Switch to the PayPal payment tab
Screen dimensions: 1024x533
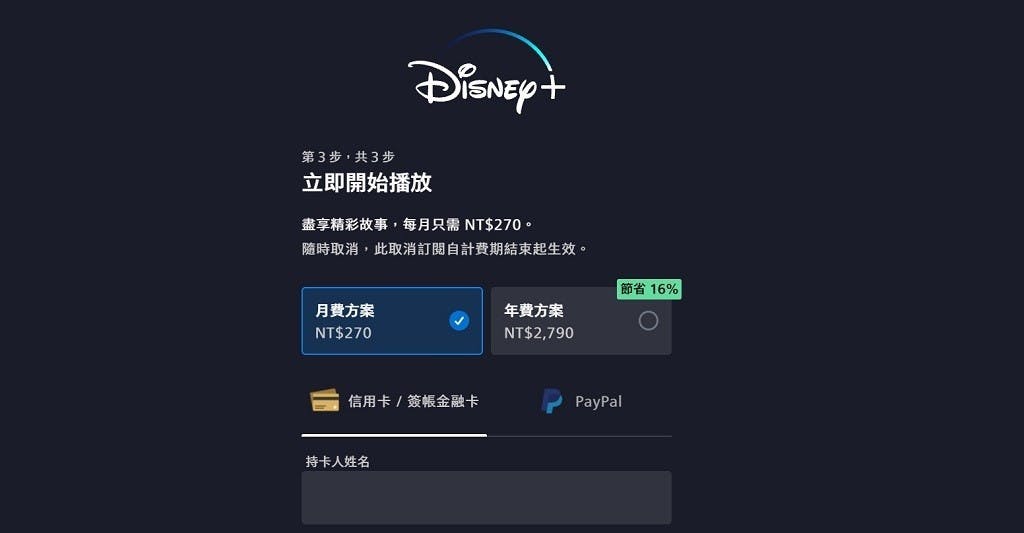[581, 402]
